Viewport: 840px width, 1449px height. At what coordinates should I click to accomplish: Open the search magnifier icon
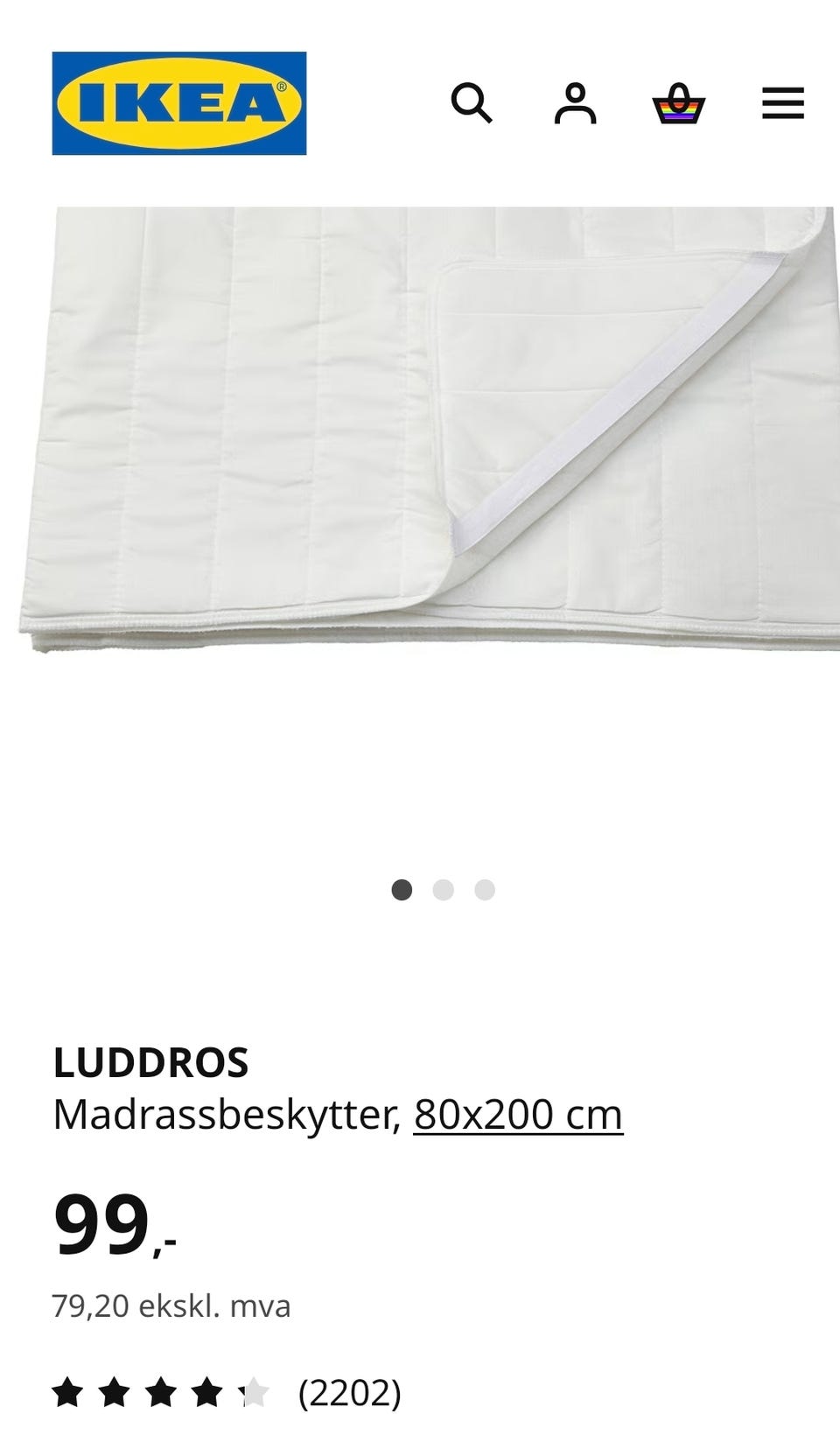pos(472,103)
